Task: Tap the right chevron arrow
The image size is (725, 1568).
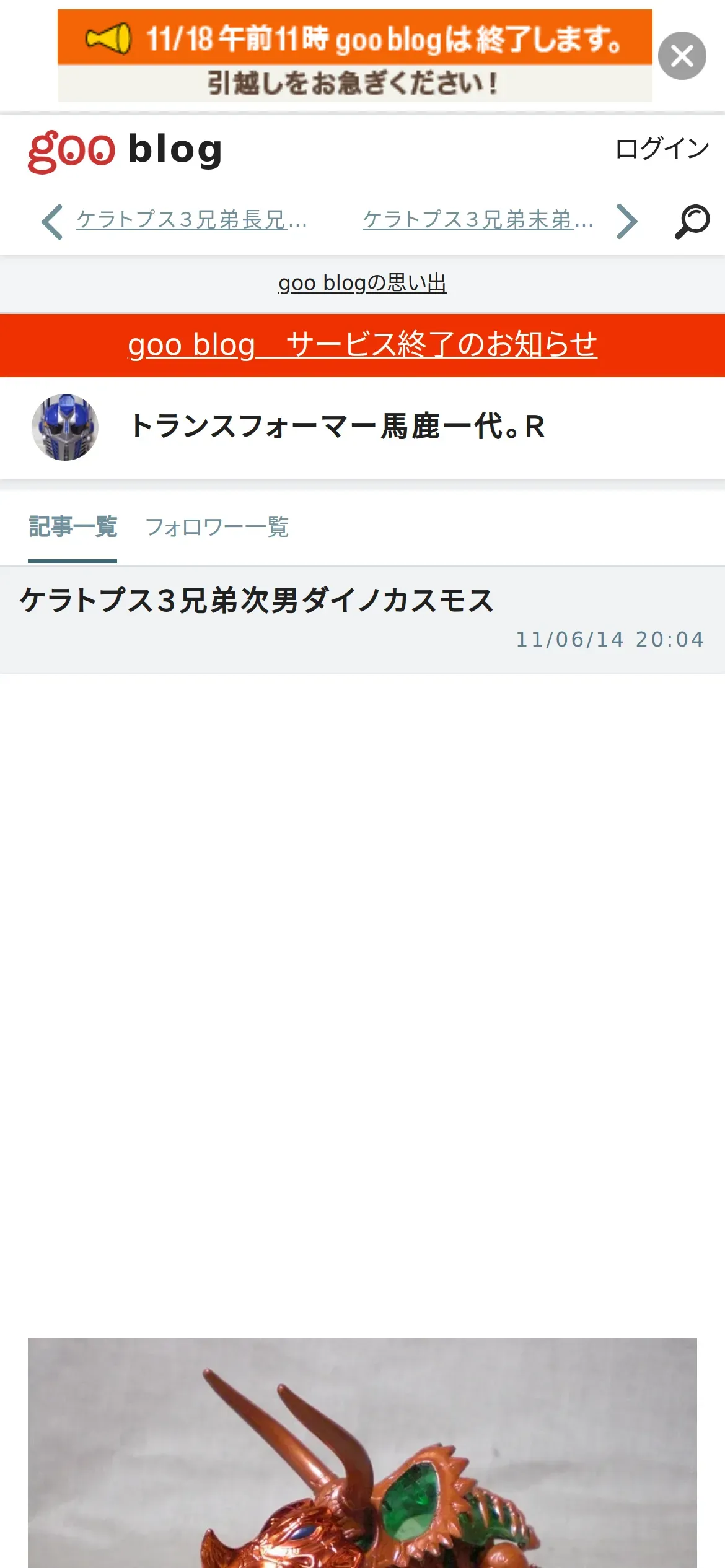Action: [626, 221]
